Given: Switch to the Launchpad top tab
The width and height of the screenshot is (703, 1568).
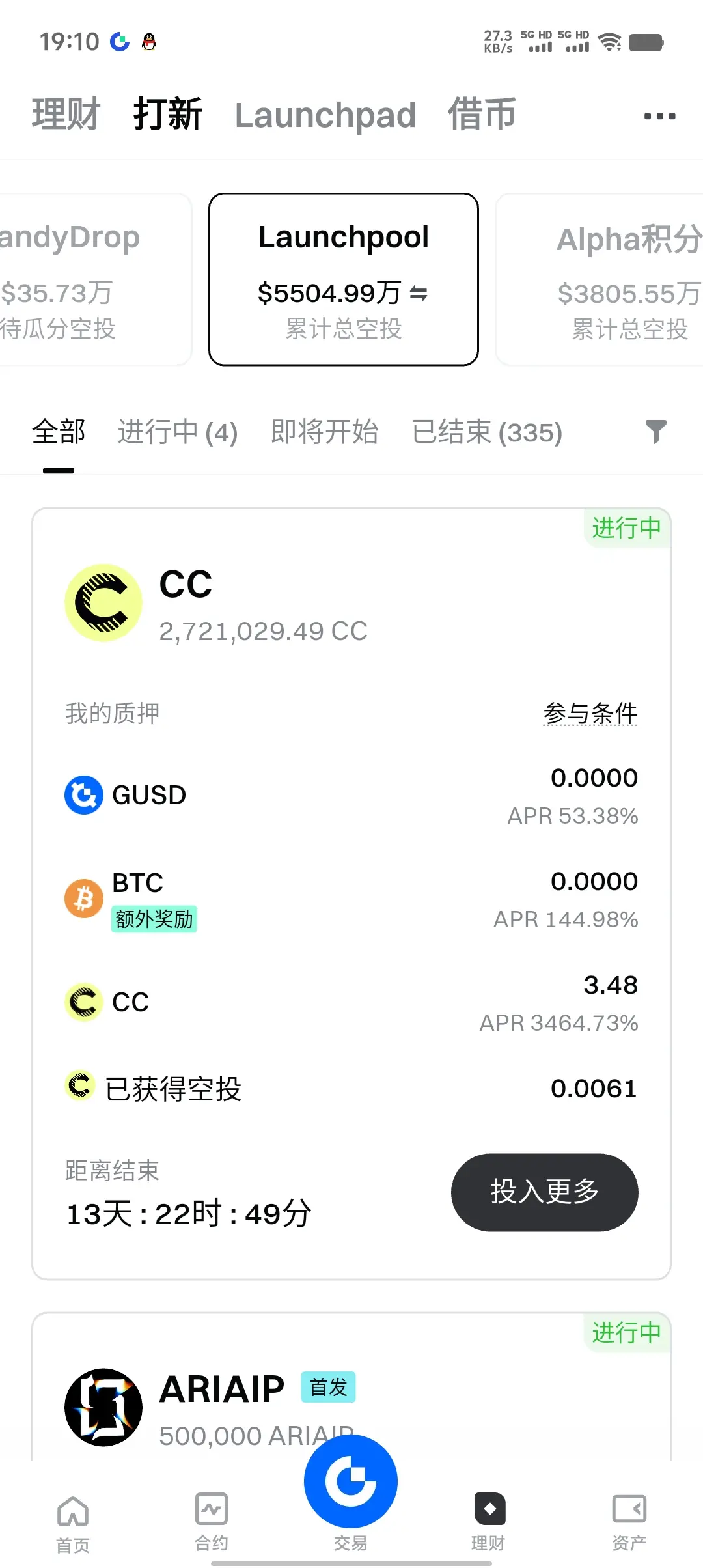Looking at the screenshot, I should (x=325, y=115).
